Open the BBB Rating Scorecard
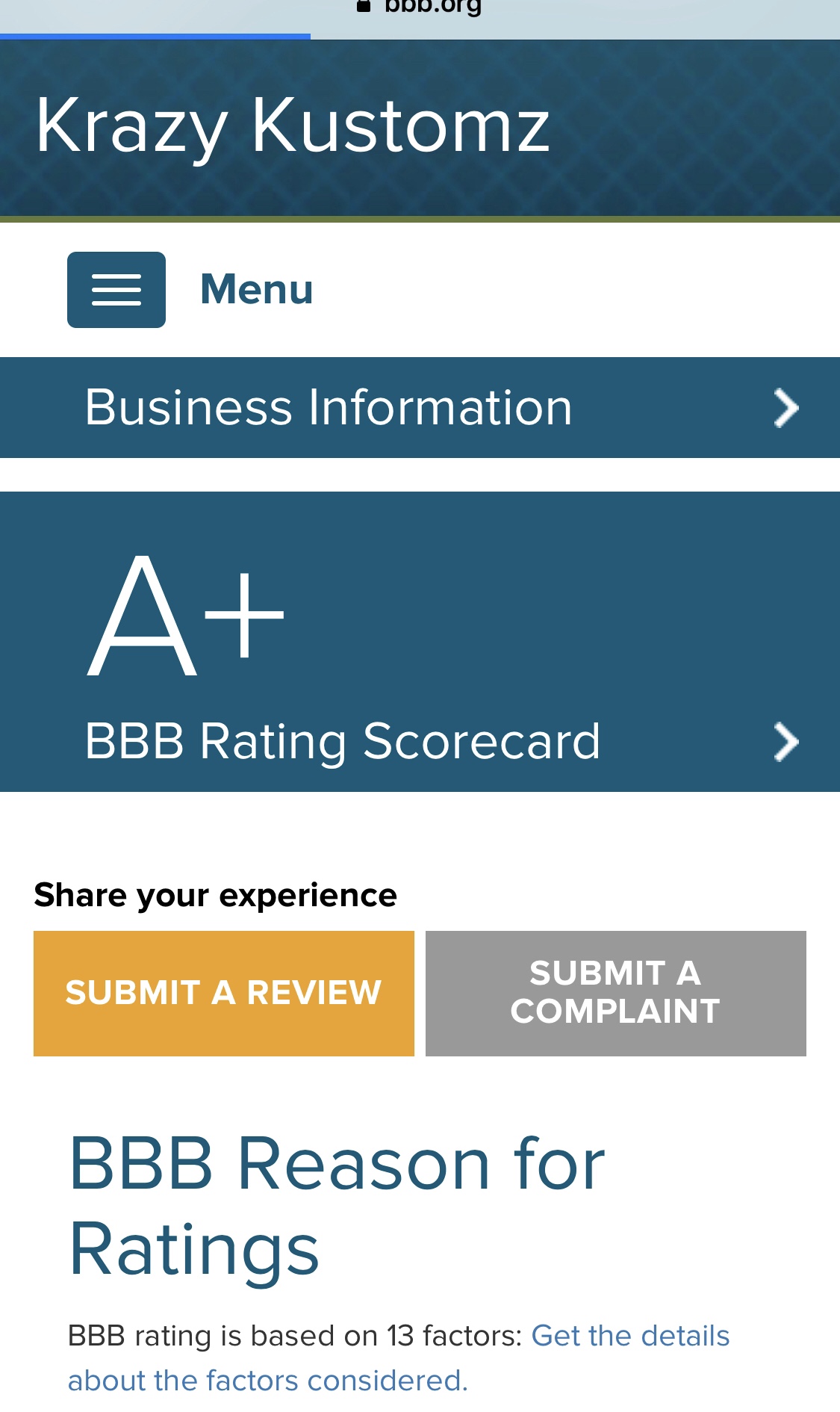This screenshot has width=840, height=1412. coord(420,741)
